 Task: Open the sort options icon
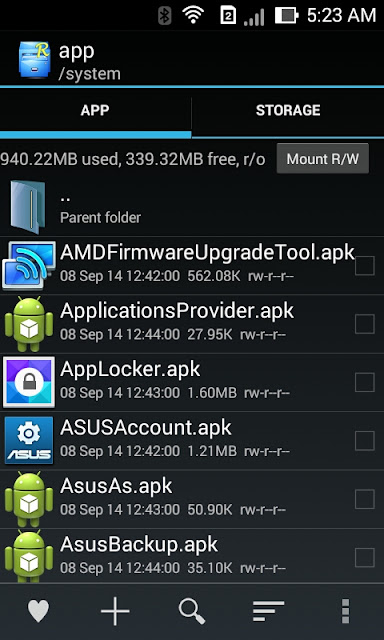(268, 611)
